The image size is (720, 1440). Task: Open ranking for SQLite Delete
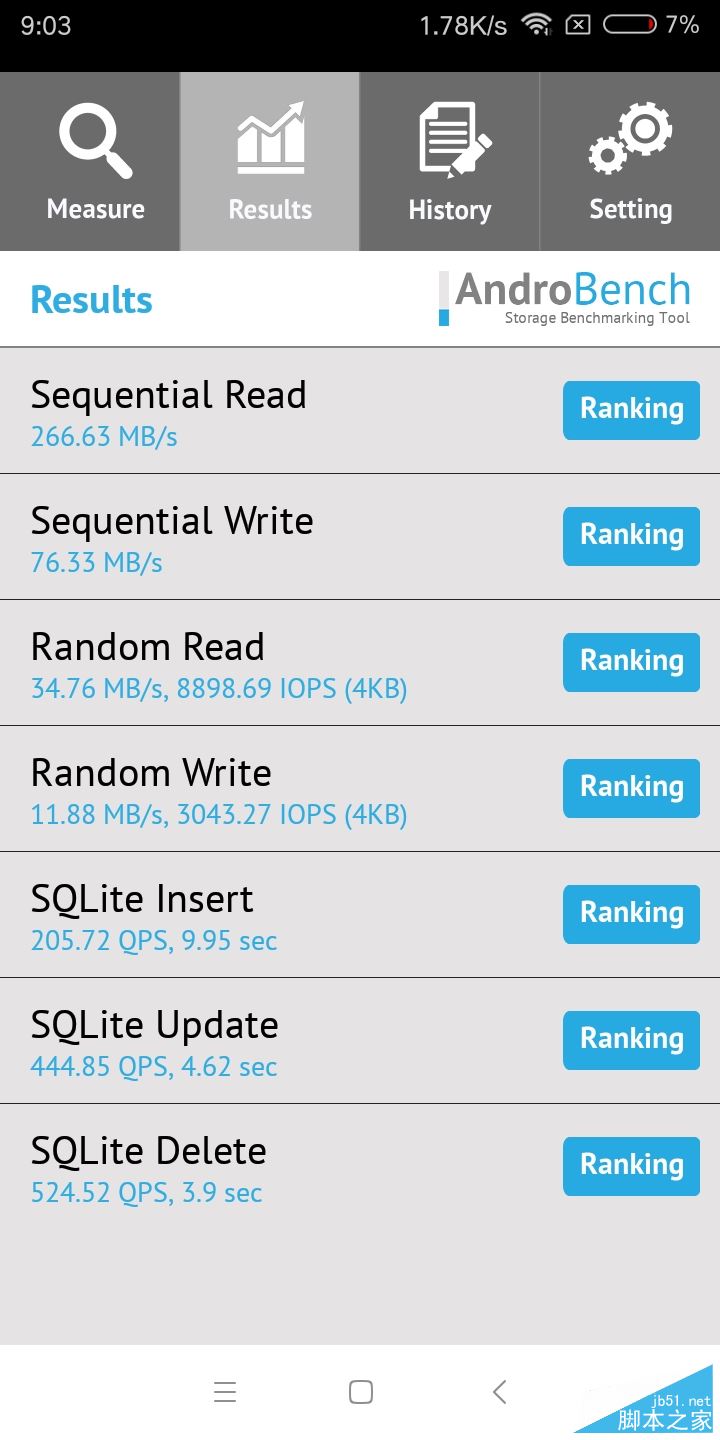pos(631,1166)
